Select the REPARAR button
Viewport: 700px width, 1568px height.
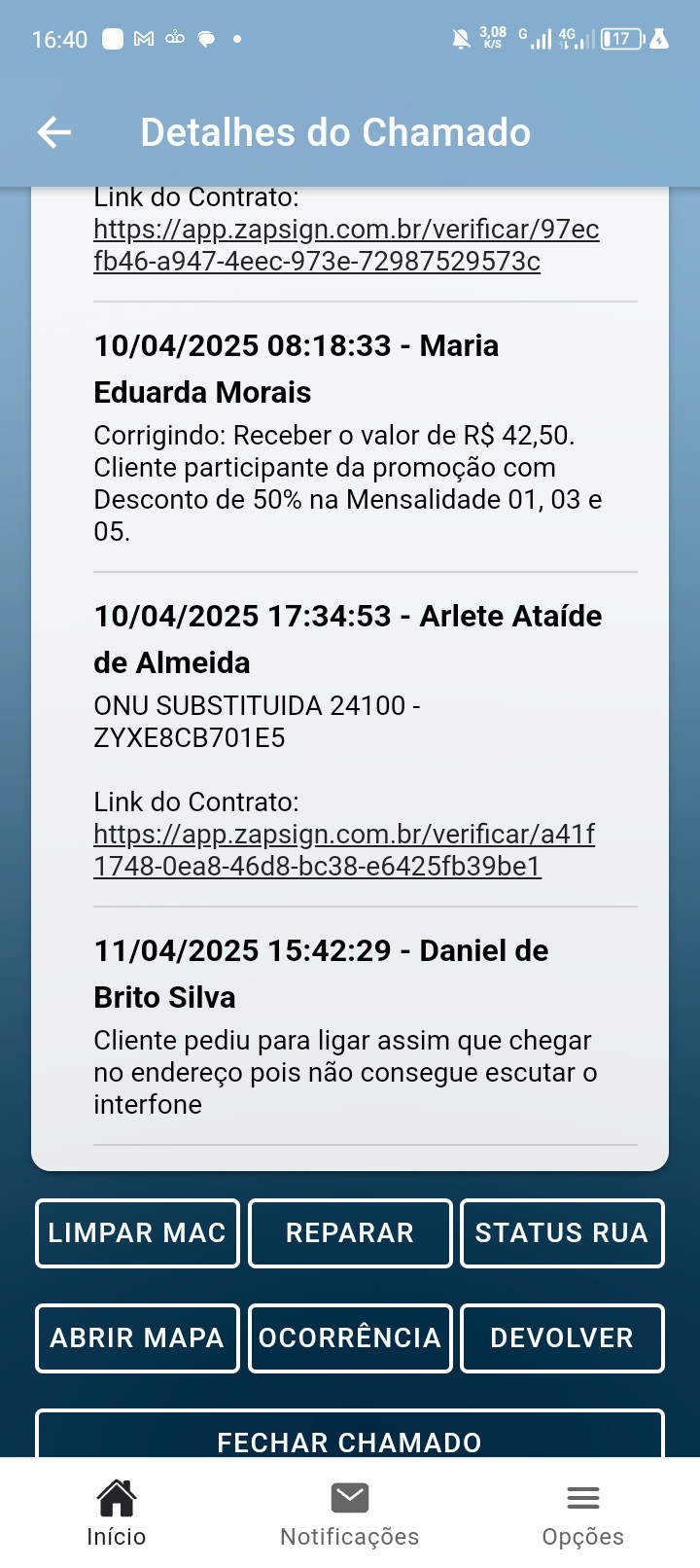tap(350, 1232)
